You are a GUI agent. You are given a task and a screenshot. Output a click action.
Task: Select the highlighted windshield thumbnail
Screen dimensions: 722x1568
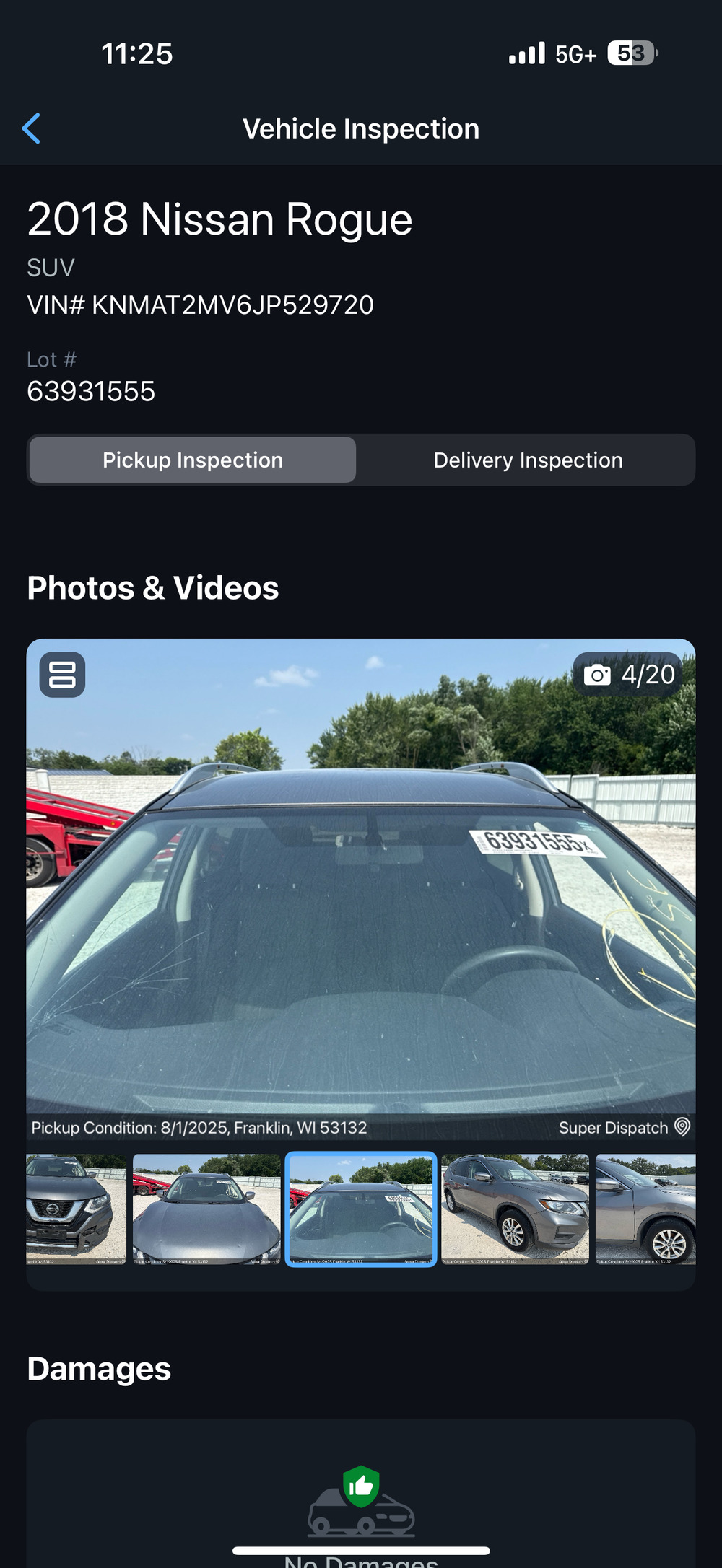click(361, 1209)
